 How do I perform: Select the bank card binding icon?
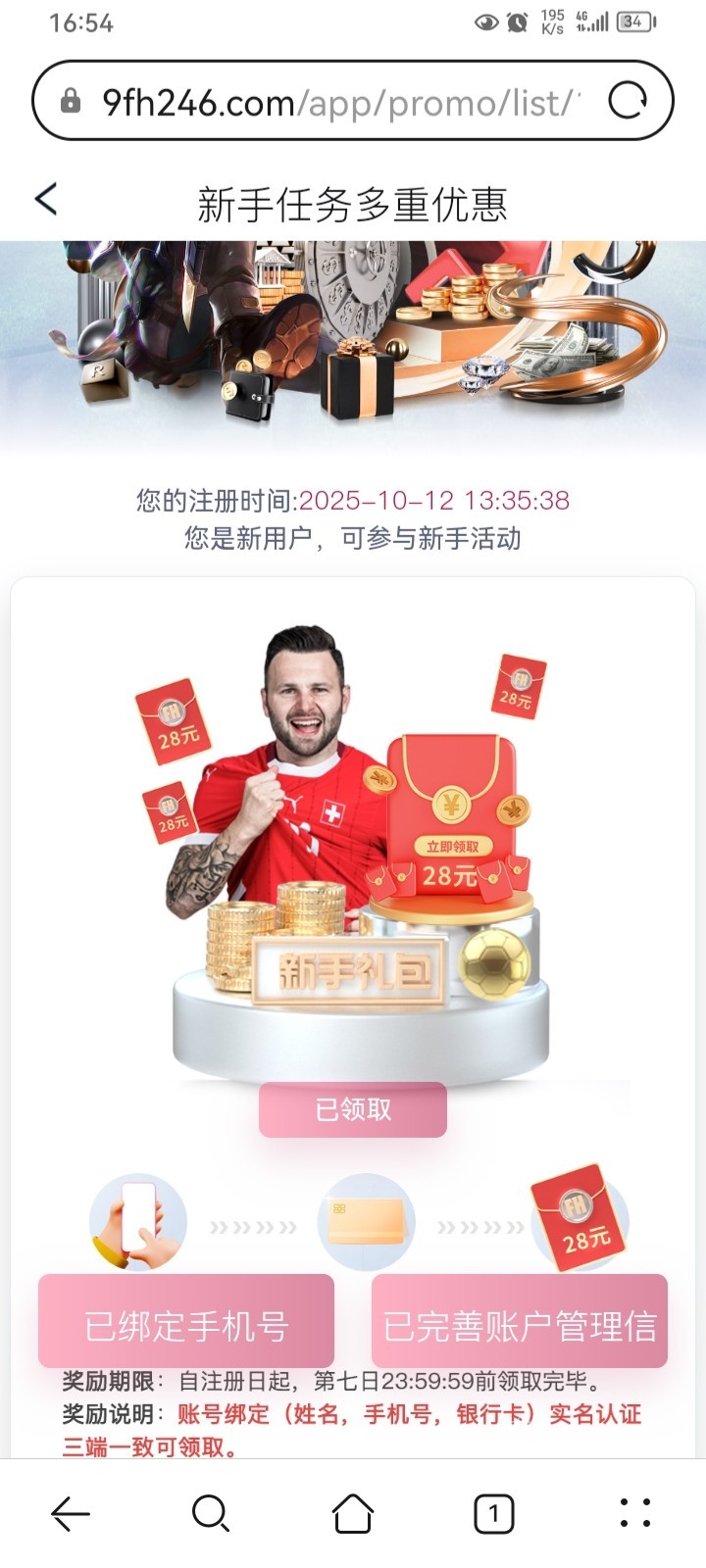(368, 1220)
